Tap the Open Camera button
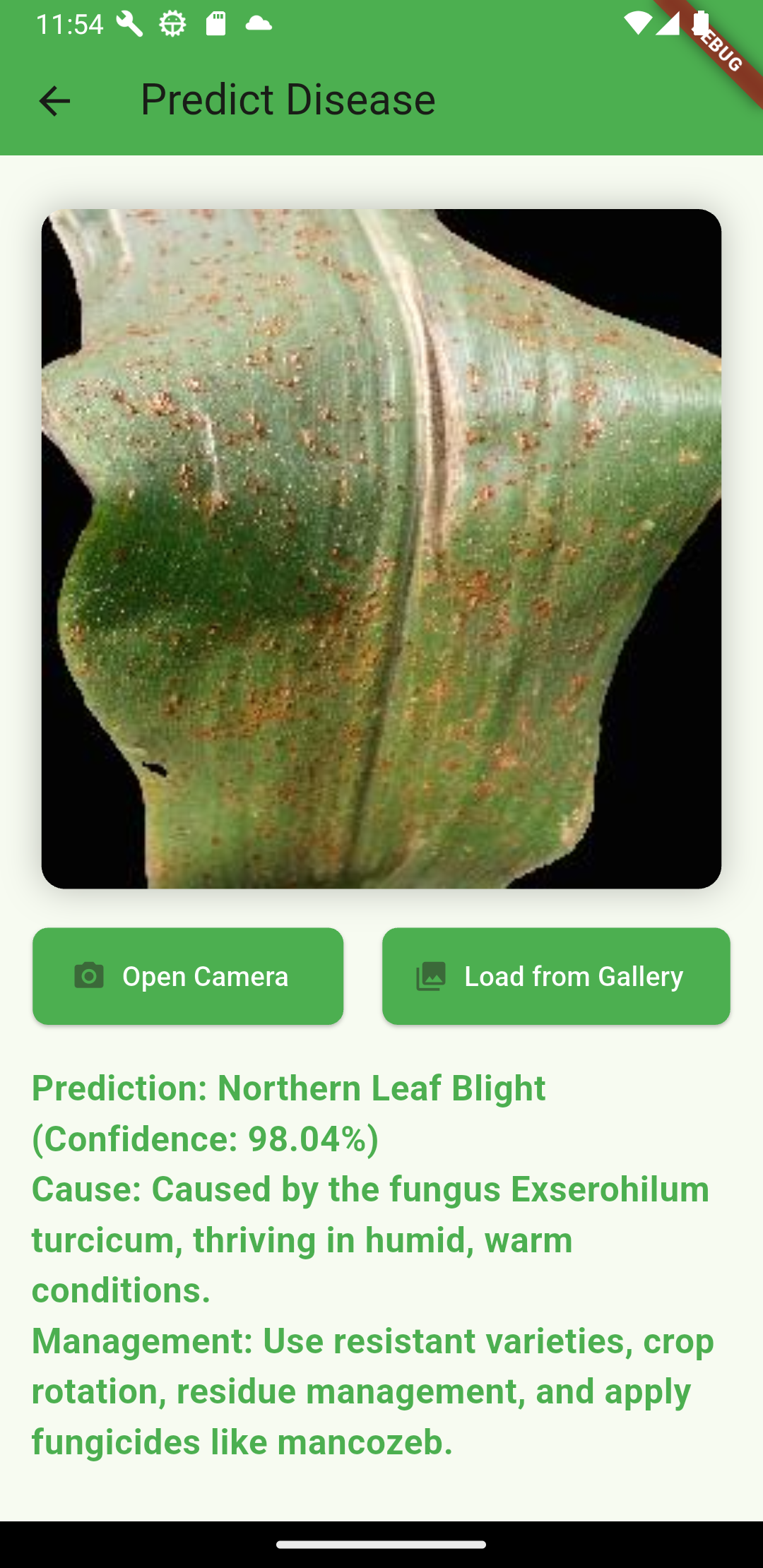 188,976
